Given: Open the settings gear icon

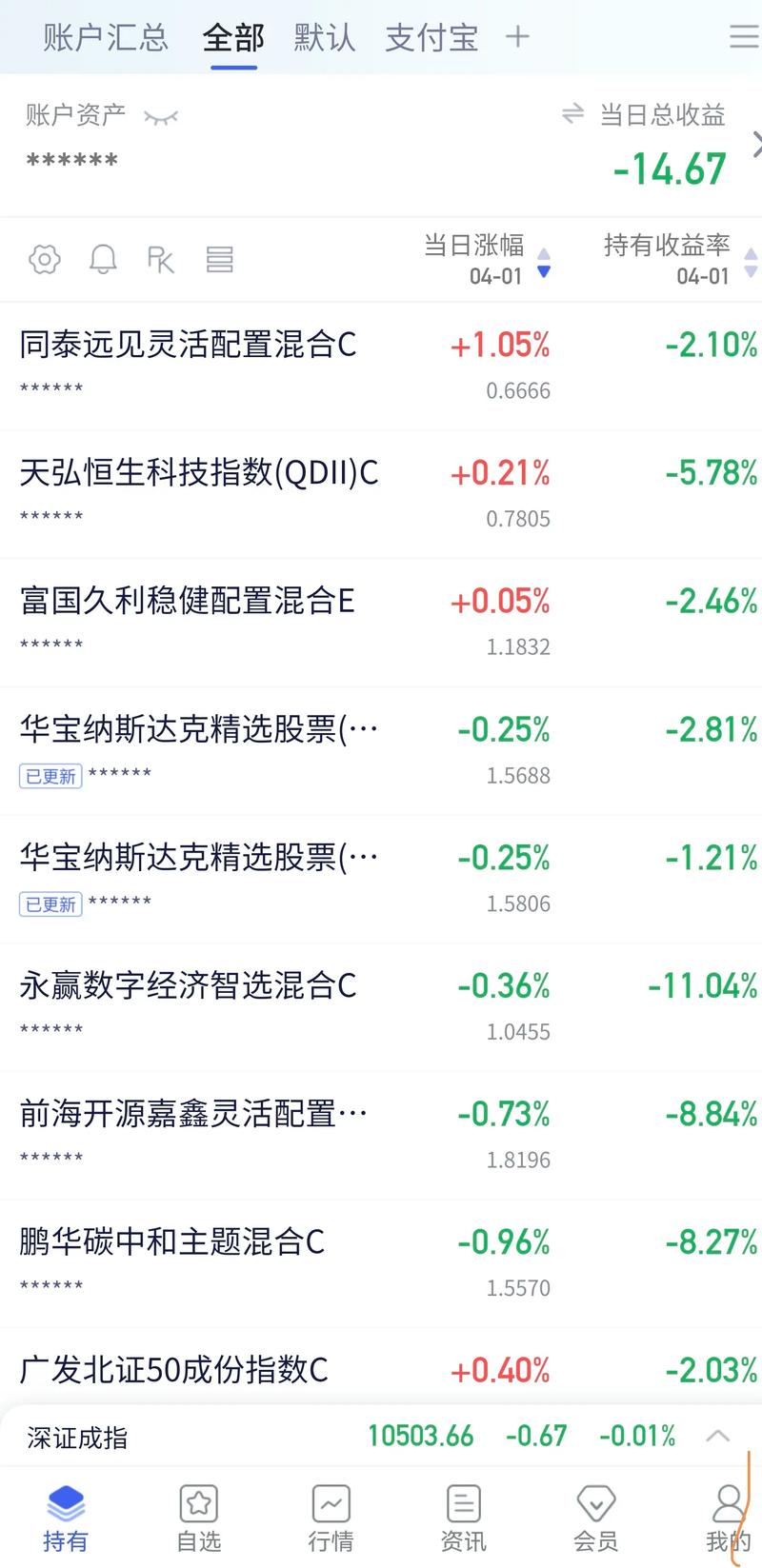Looking at the screenshot, I should pos(43,259).
